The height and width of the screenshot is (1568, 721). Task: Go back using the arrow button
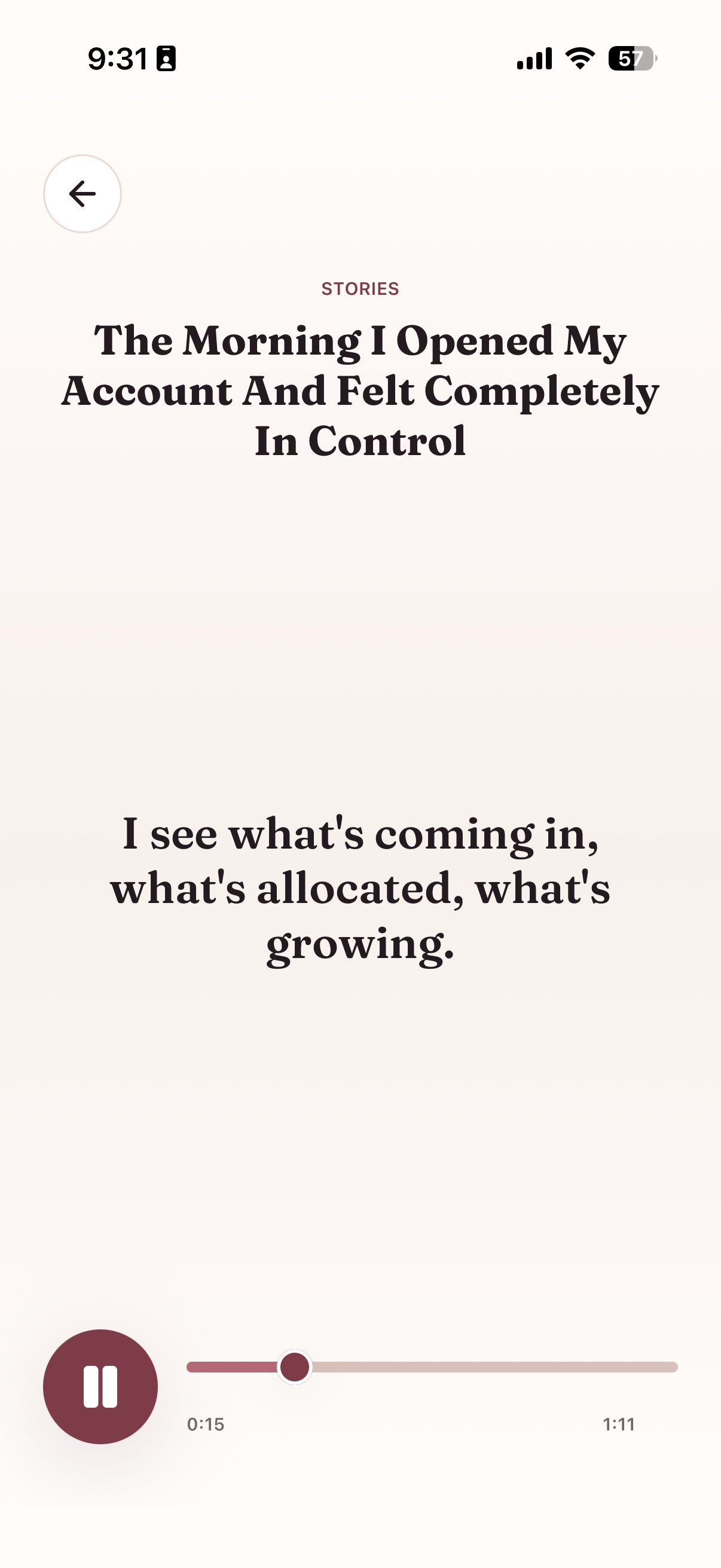tap(82, 194)
